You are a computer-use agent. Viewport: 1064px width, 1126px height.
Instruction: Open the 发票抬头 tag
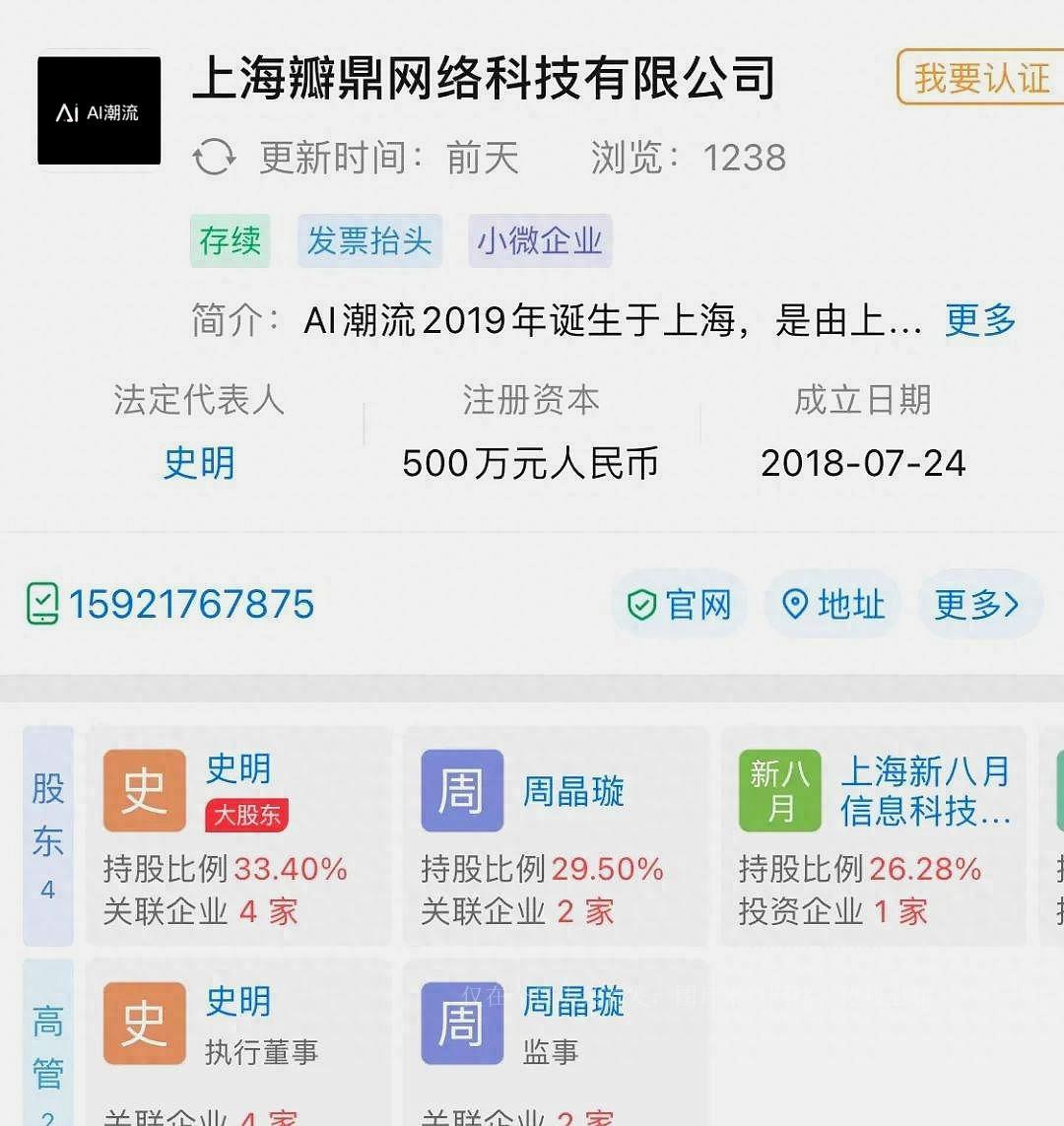pos(369,240)
